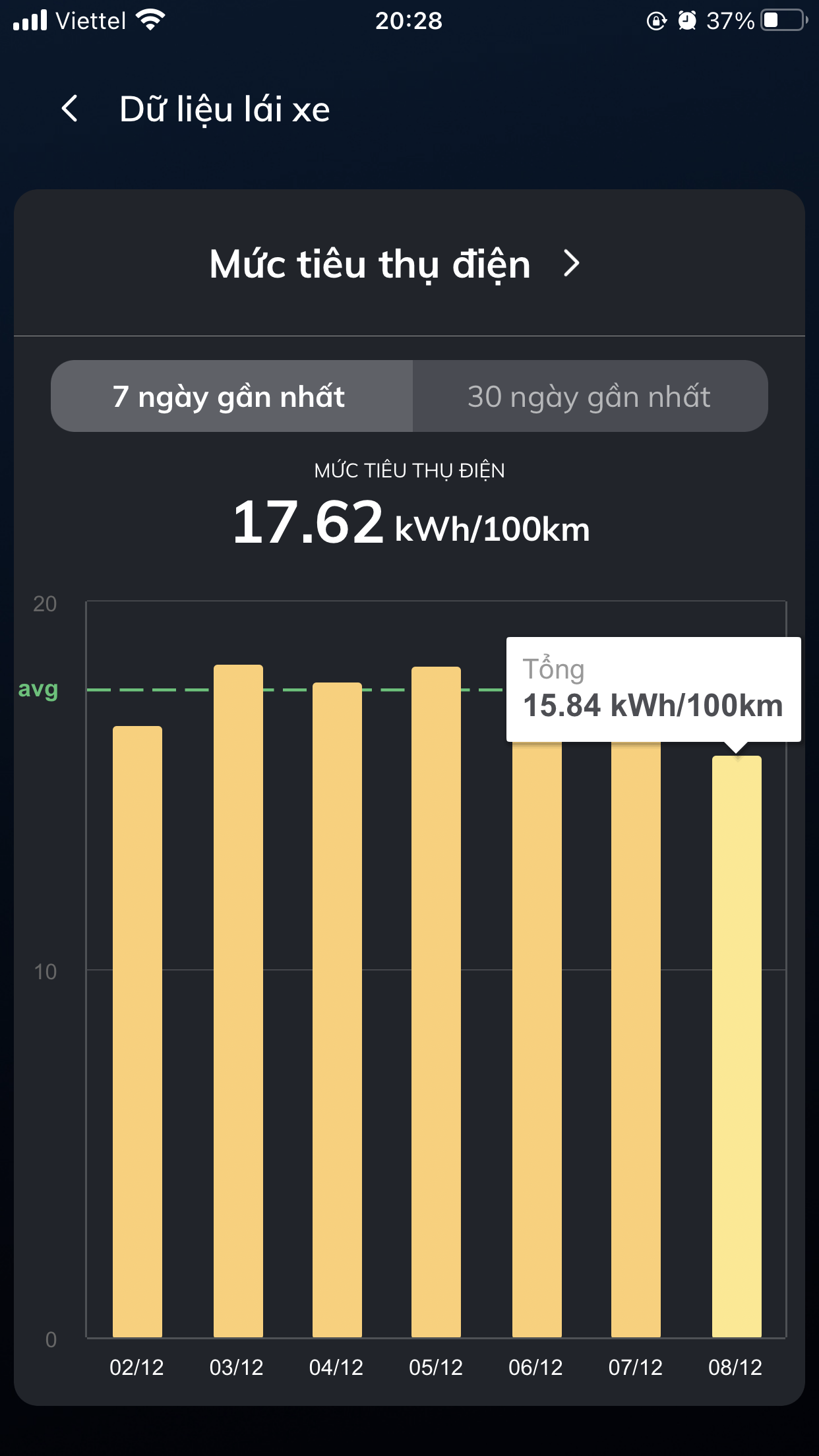Select the 07/12 chart bar
The height and width of the screenshot is (1456, 819).
point(636,1042)
